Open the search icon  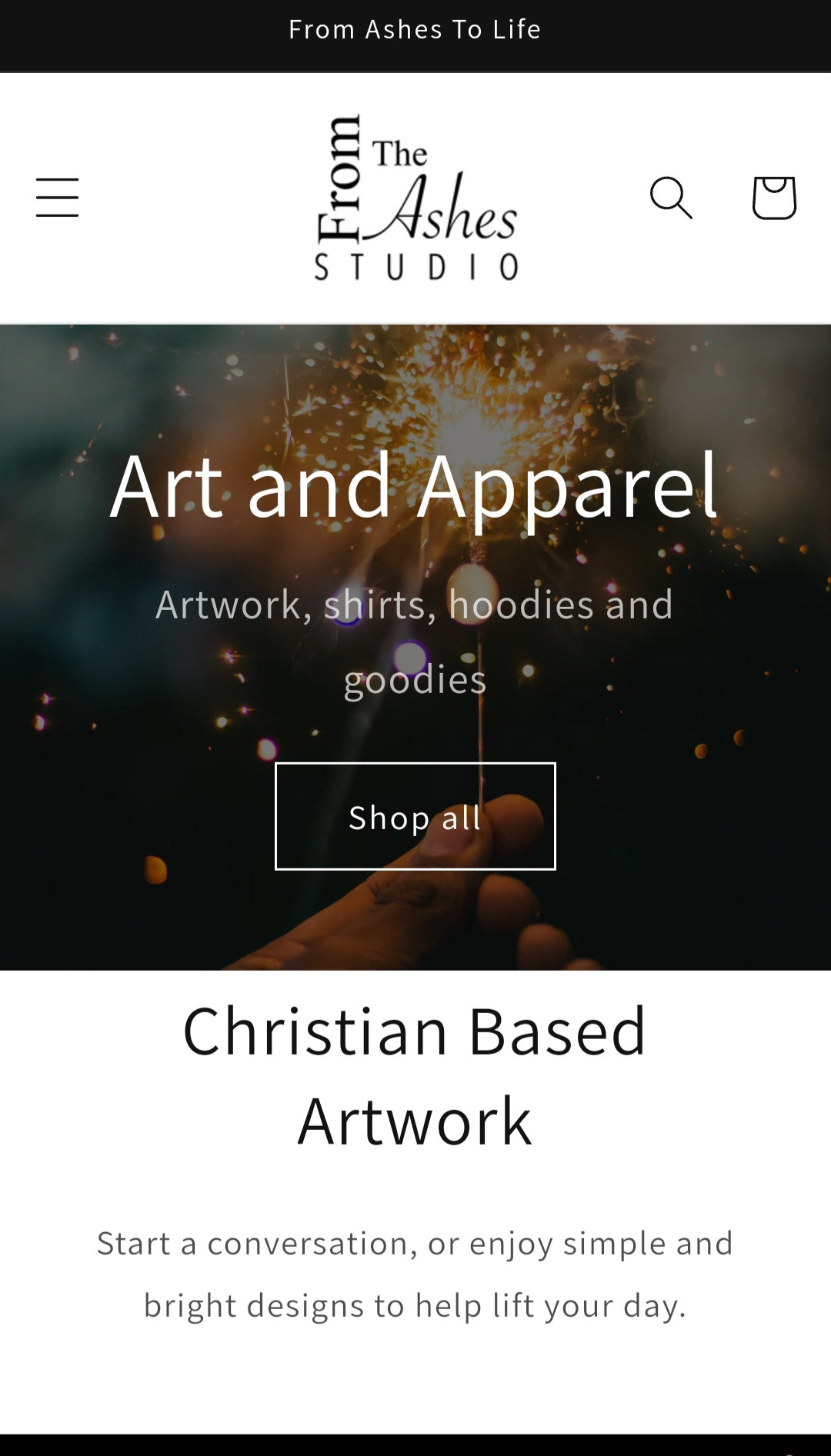(x=671, y=198)
